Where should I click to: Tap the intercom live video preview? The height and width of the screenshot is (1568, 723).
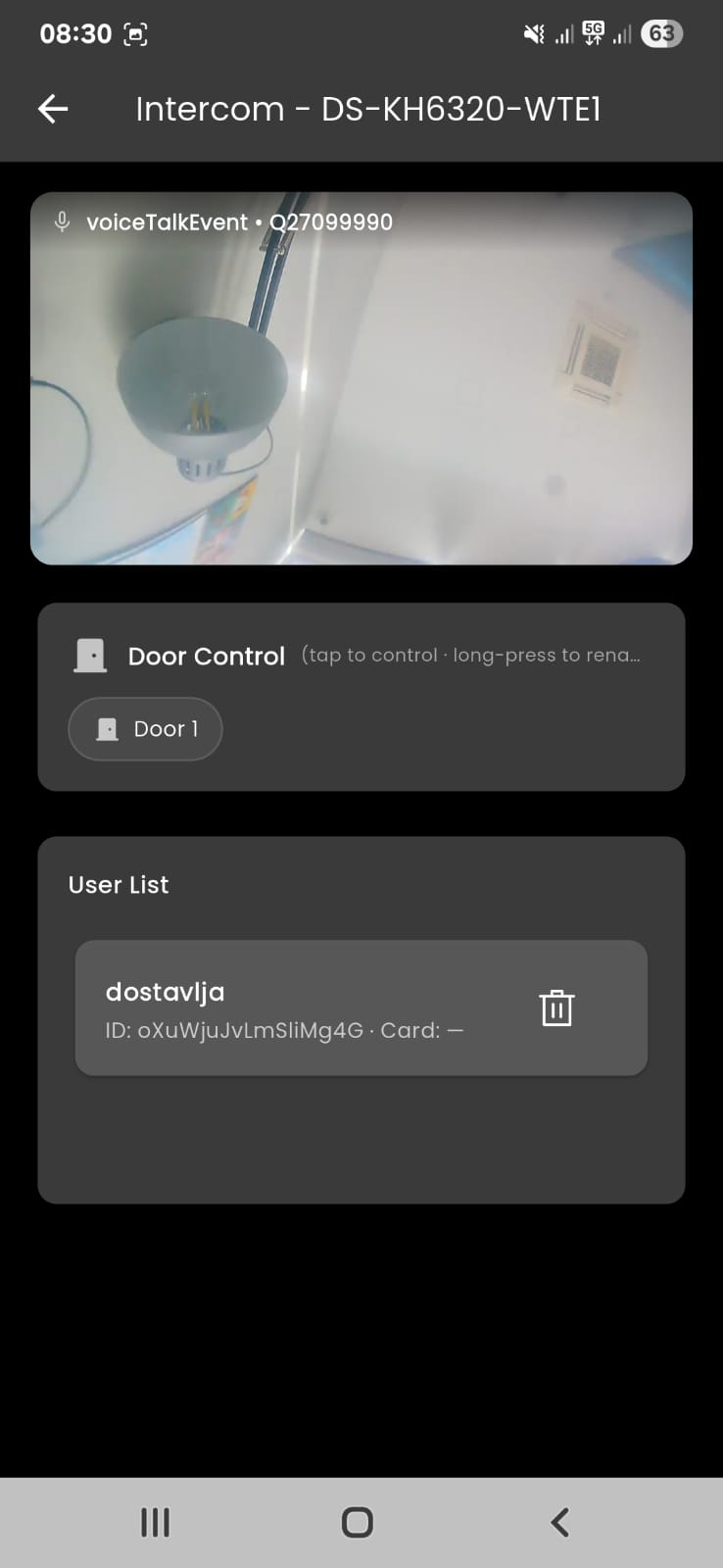361,378
